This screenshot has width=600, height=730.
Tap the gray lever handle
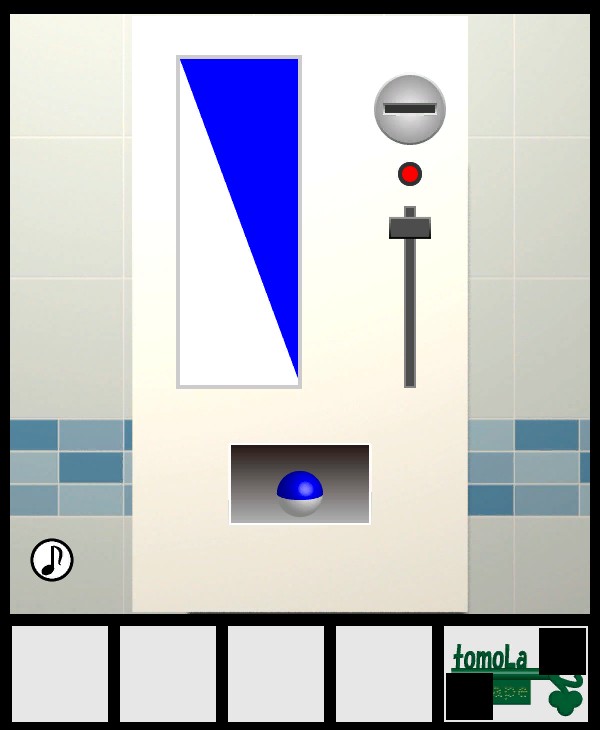pos(410,228)
